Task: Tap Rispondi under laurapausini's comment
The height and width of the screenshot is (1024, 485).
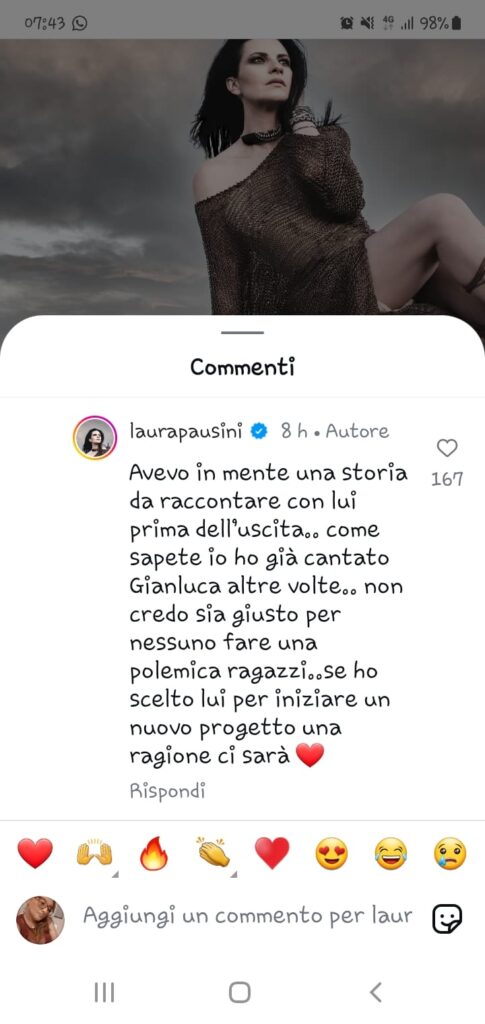Action: 167,791
